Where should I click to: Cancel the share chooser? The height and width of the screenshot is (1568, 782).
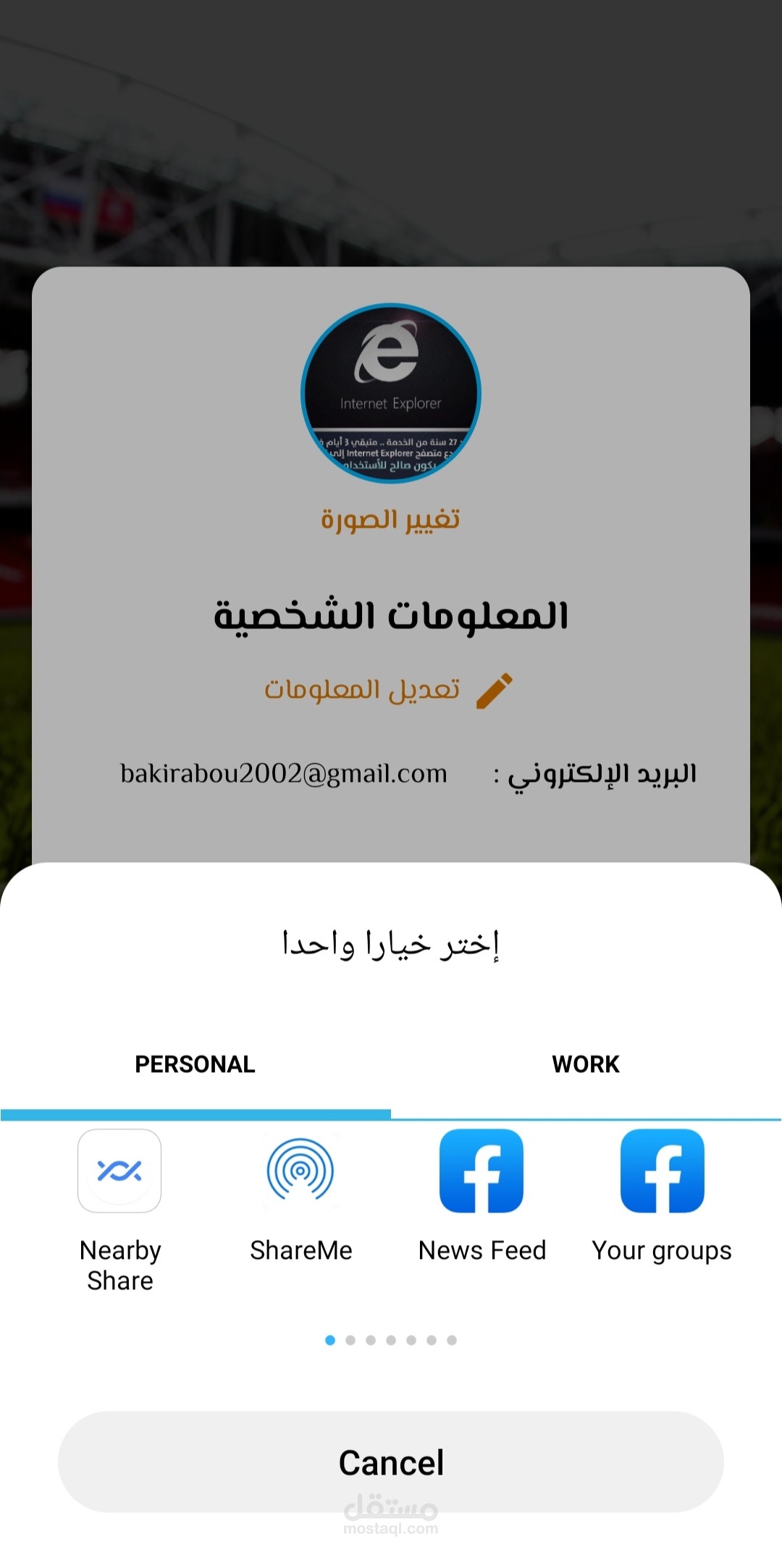(391, 1462)
